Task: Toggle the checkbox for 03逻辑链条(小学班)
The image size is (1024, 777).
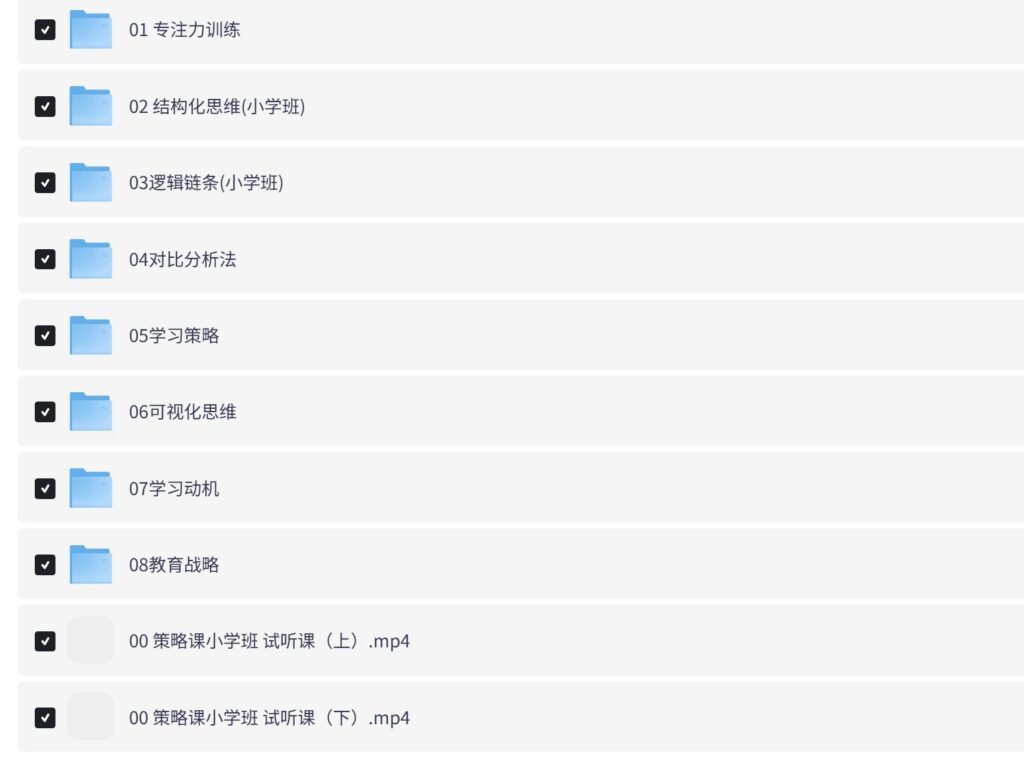Action: [45, 183]
